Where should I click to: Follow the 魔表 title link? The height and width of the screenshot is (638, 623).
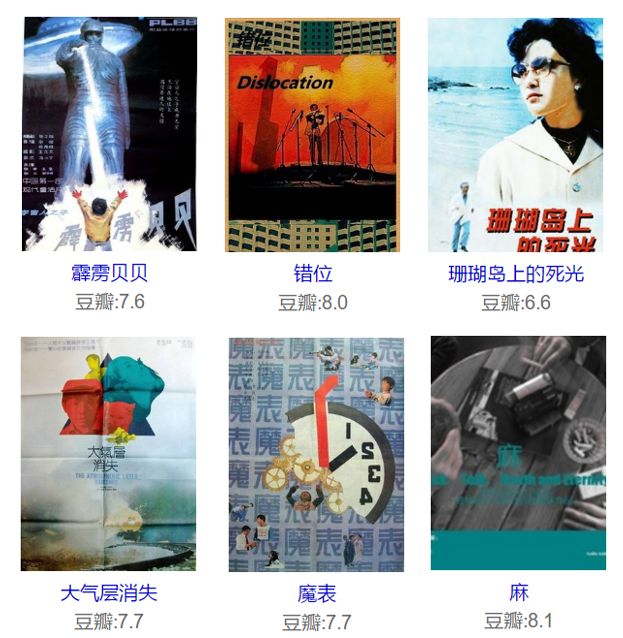(316, 593)
